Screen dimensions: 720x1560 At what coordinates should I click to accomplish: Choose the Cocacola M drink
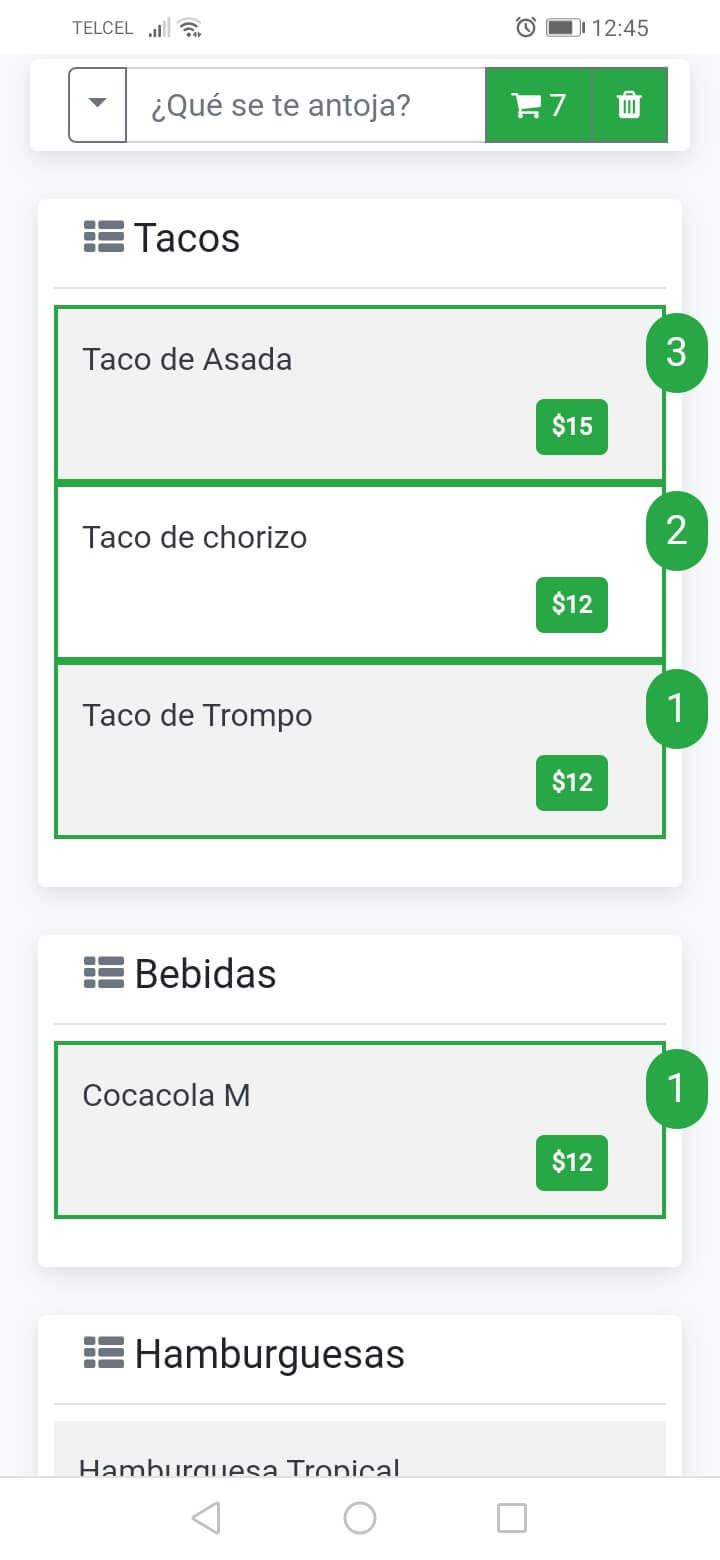click(360, 1130)
